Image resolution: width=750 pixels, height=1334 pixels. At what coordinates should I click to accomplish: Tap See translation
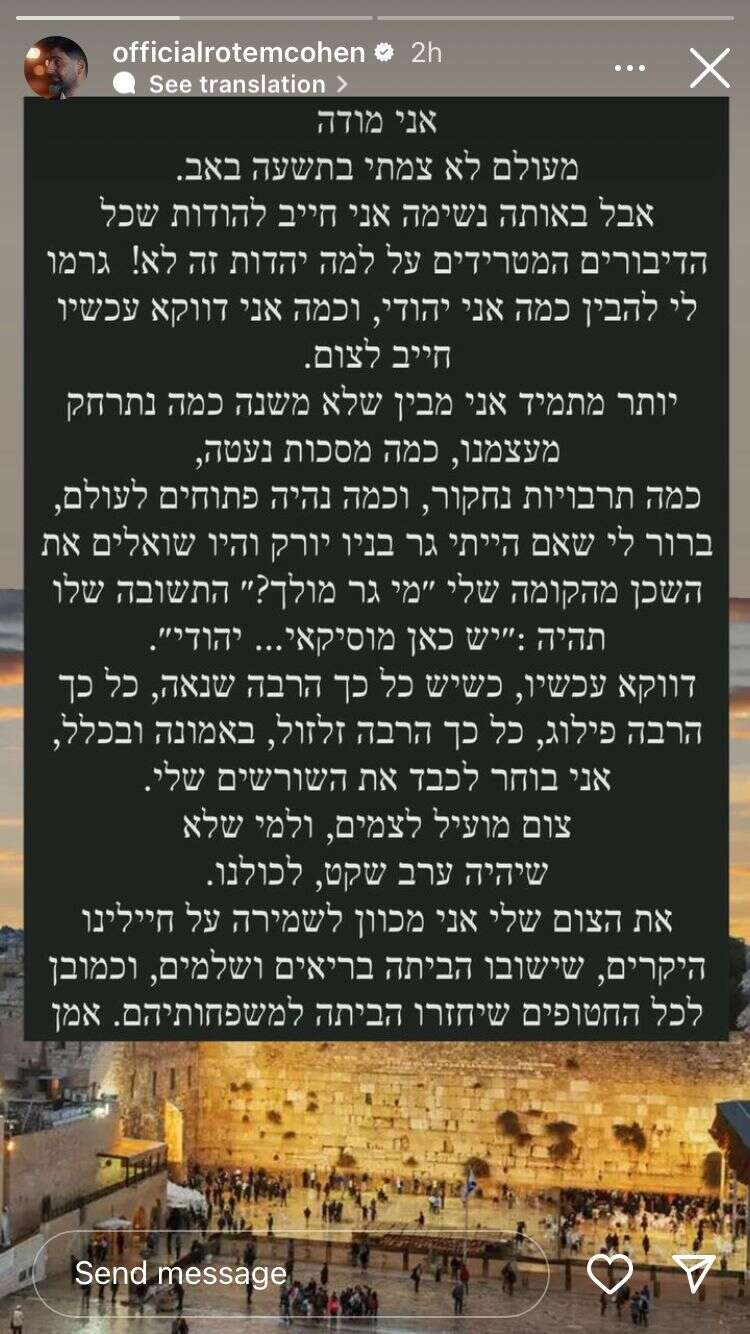[236, 85]
